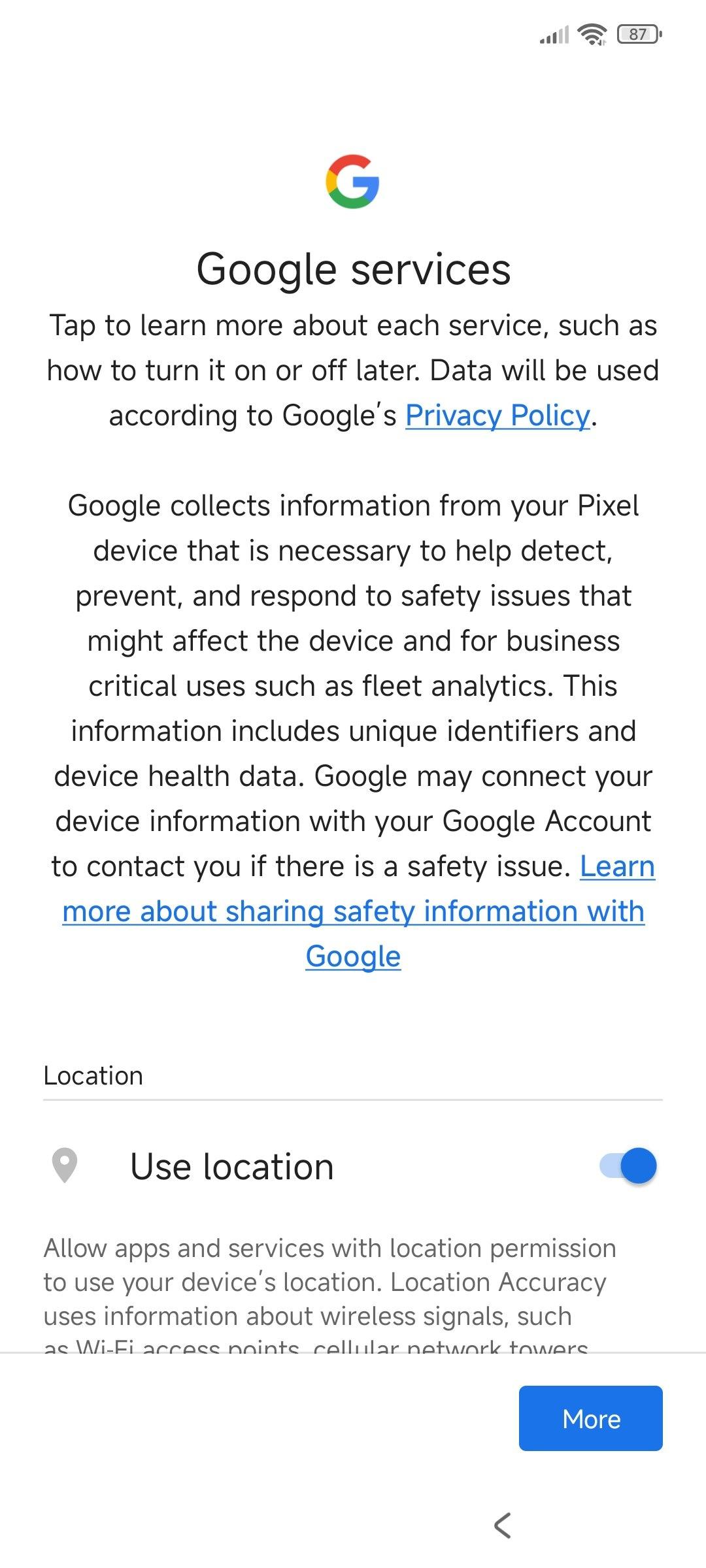Turn off the Use location switch
This screenshot has height=1568, width=706.
(x=628, y=1166)
